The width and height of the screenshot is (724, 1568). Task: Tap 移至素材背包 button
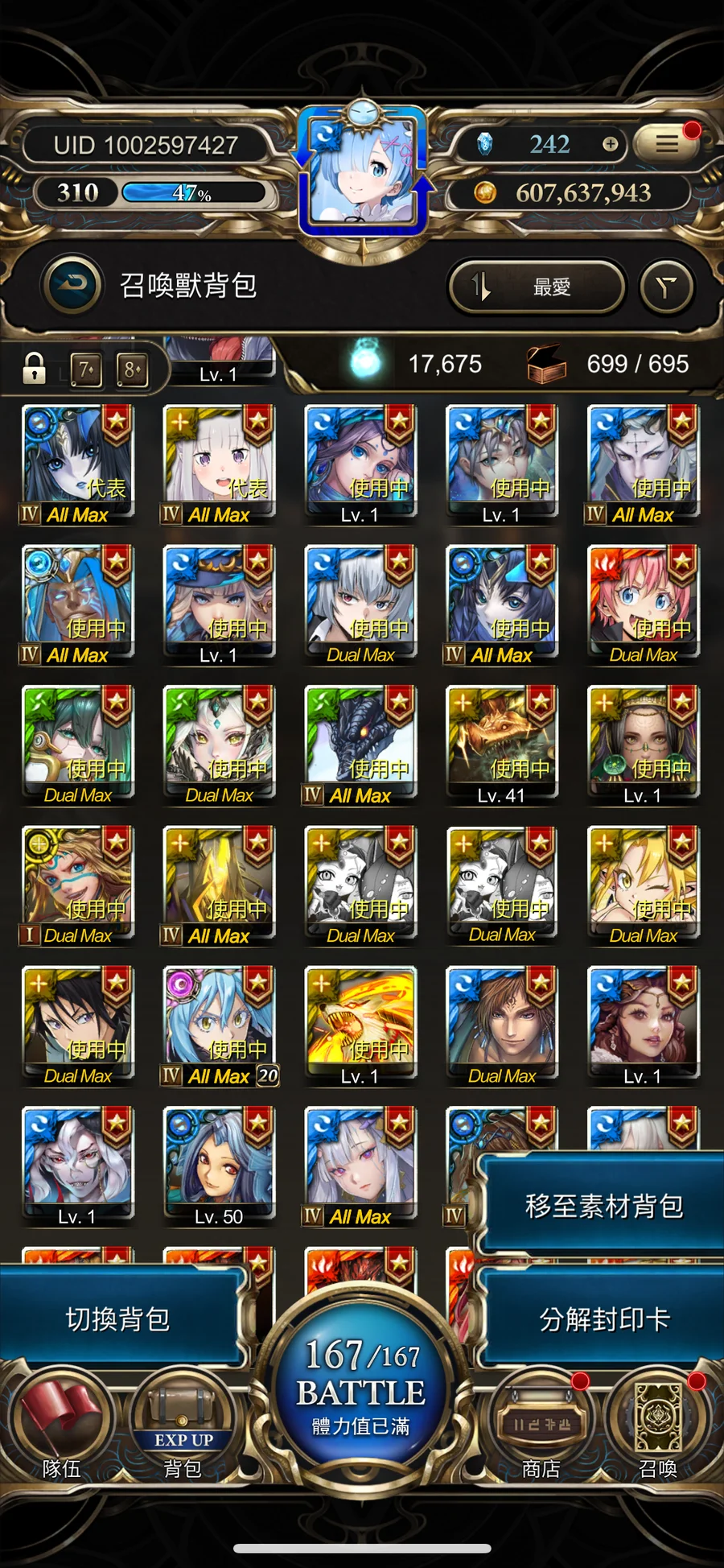pos(603,1206)
